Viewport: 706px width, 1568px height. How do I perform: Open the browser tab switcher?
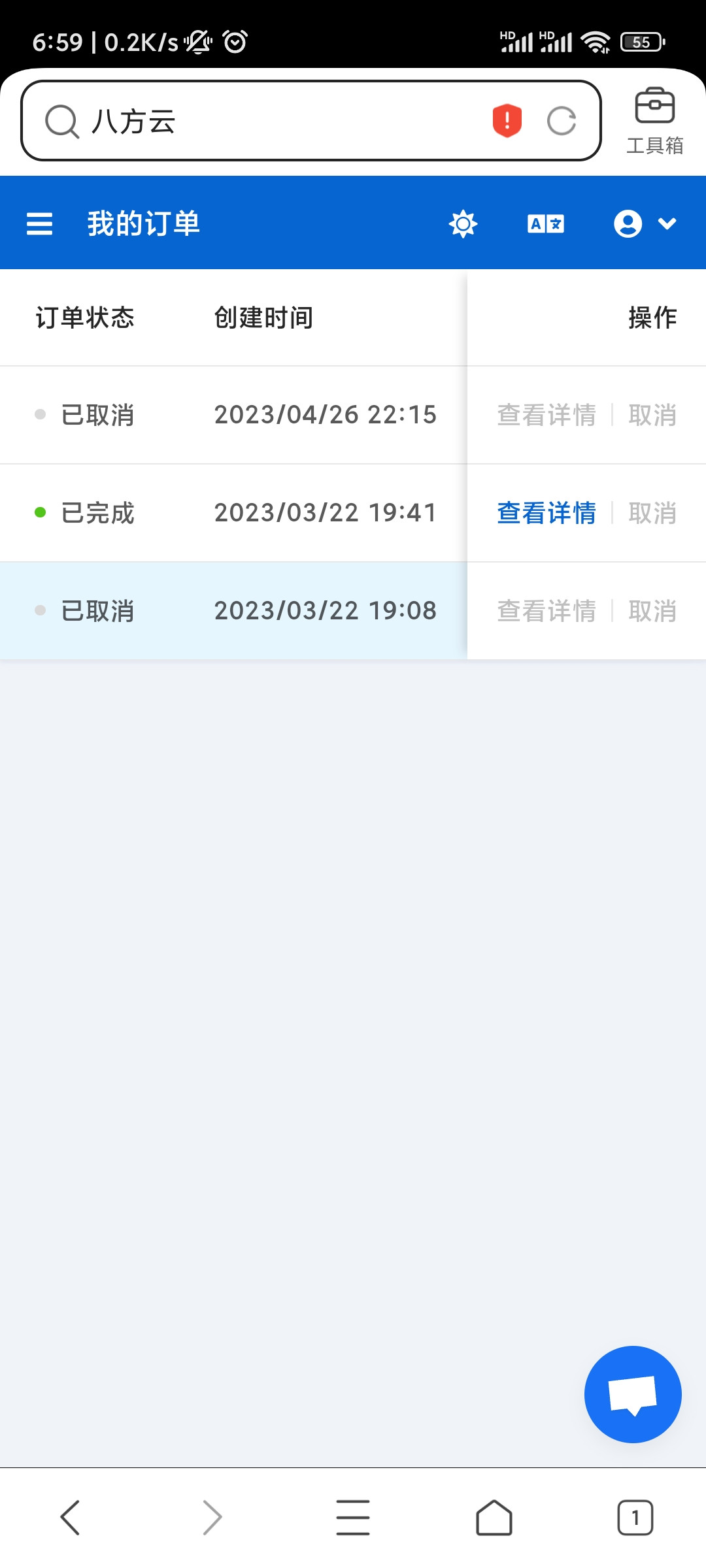pos(635,1517)
